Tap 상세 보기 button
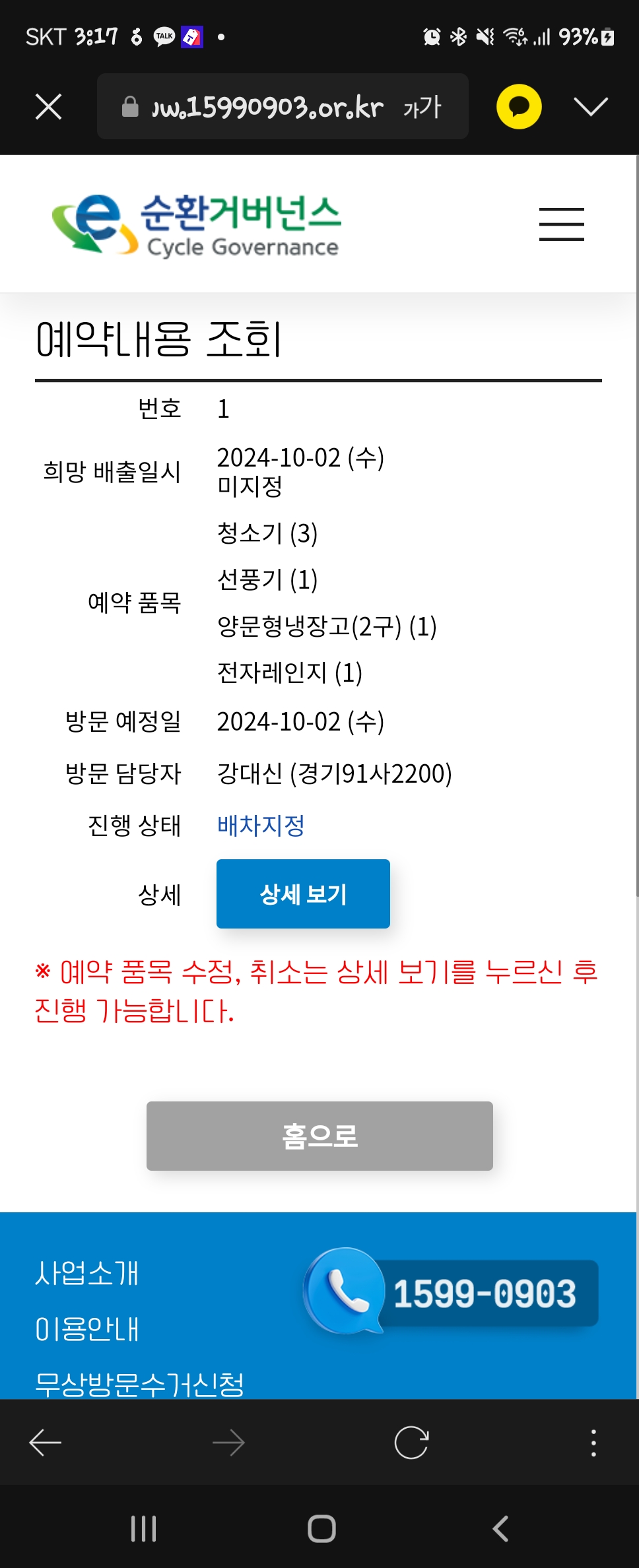This screenshot has height=1568, width=639. pos(303,894)
